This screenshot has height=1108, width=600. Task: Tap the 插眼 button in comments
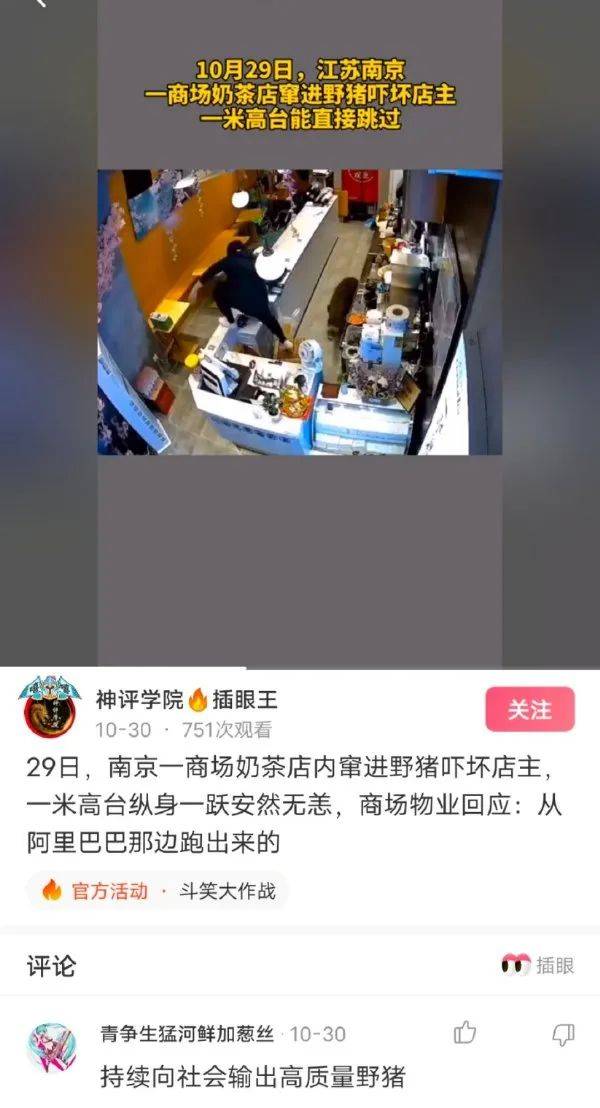click(538, 965)
